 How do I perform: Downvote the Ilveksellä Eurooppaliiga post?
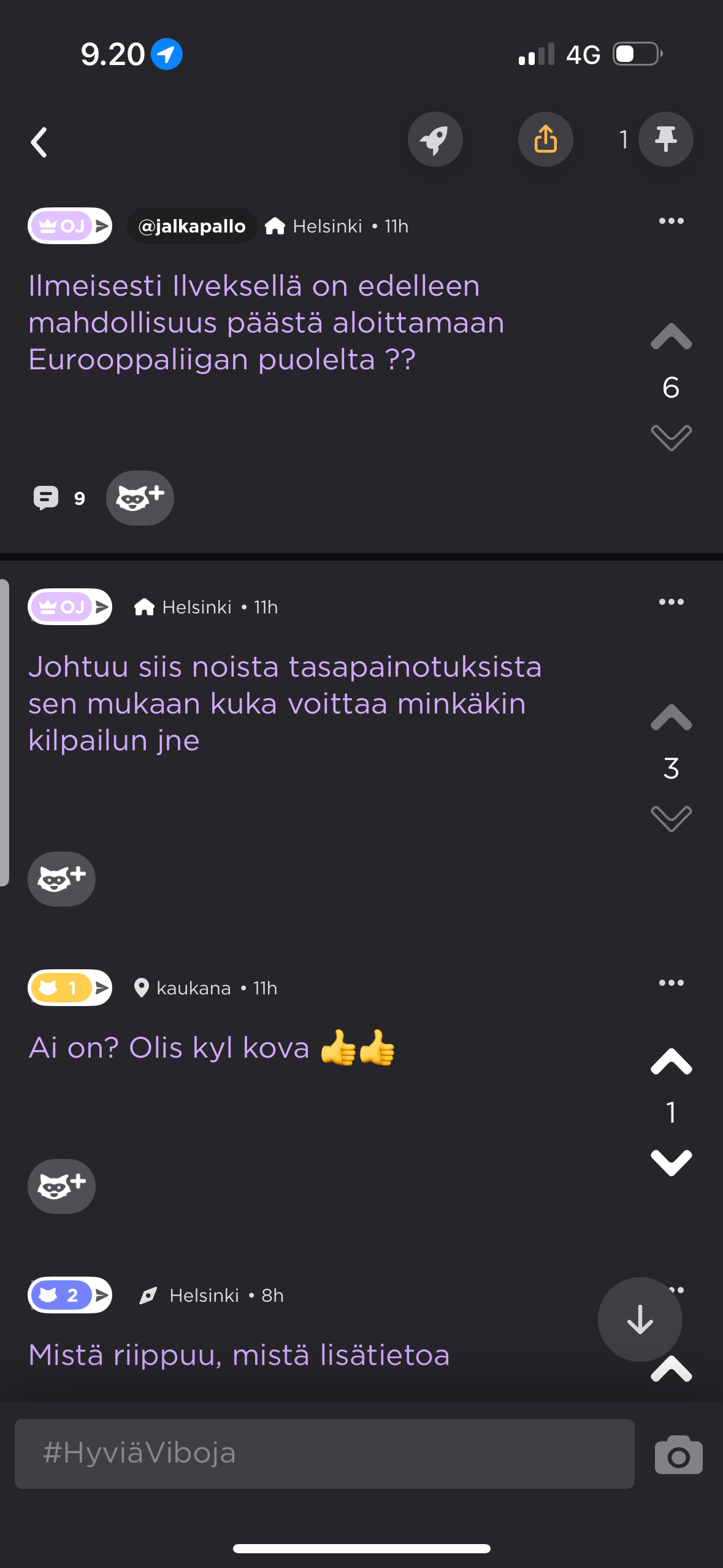671,437
